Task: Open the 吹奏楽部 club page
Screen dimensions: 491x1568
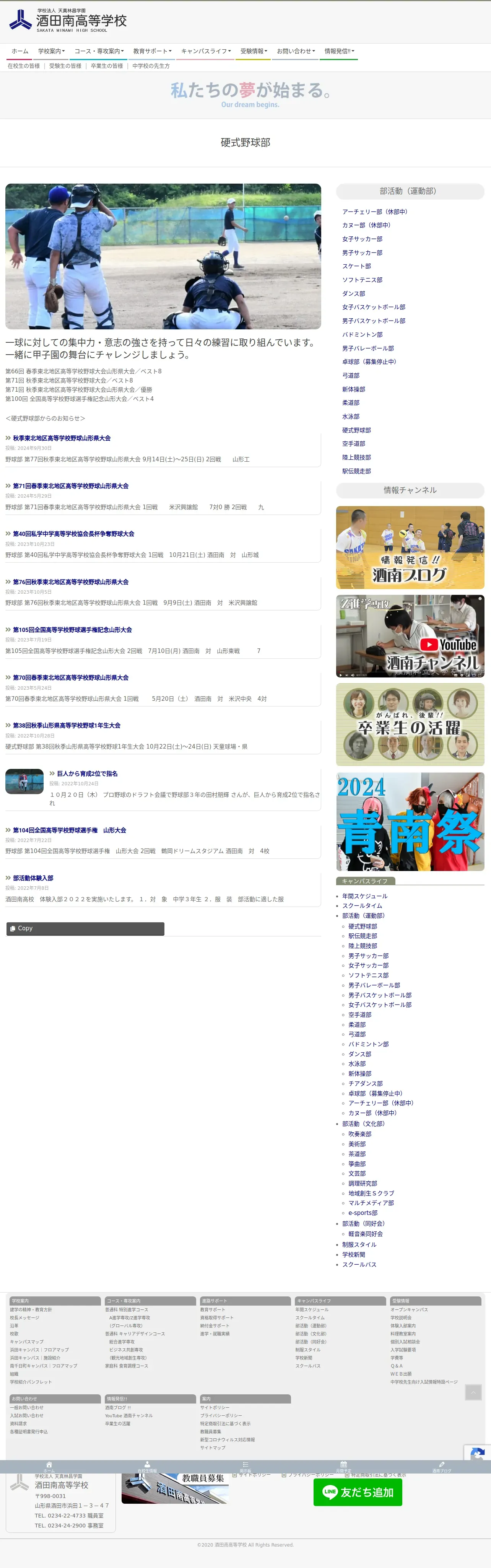Action: pyautogui.click(x=359, y=1134)
